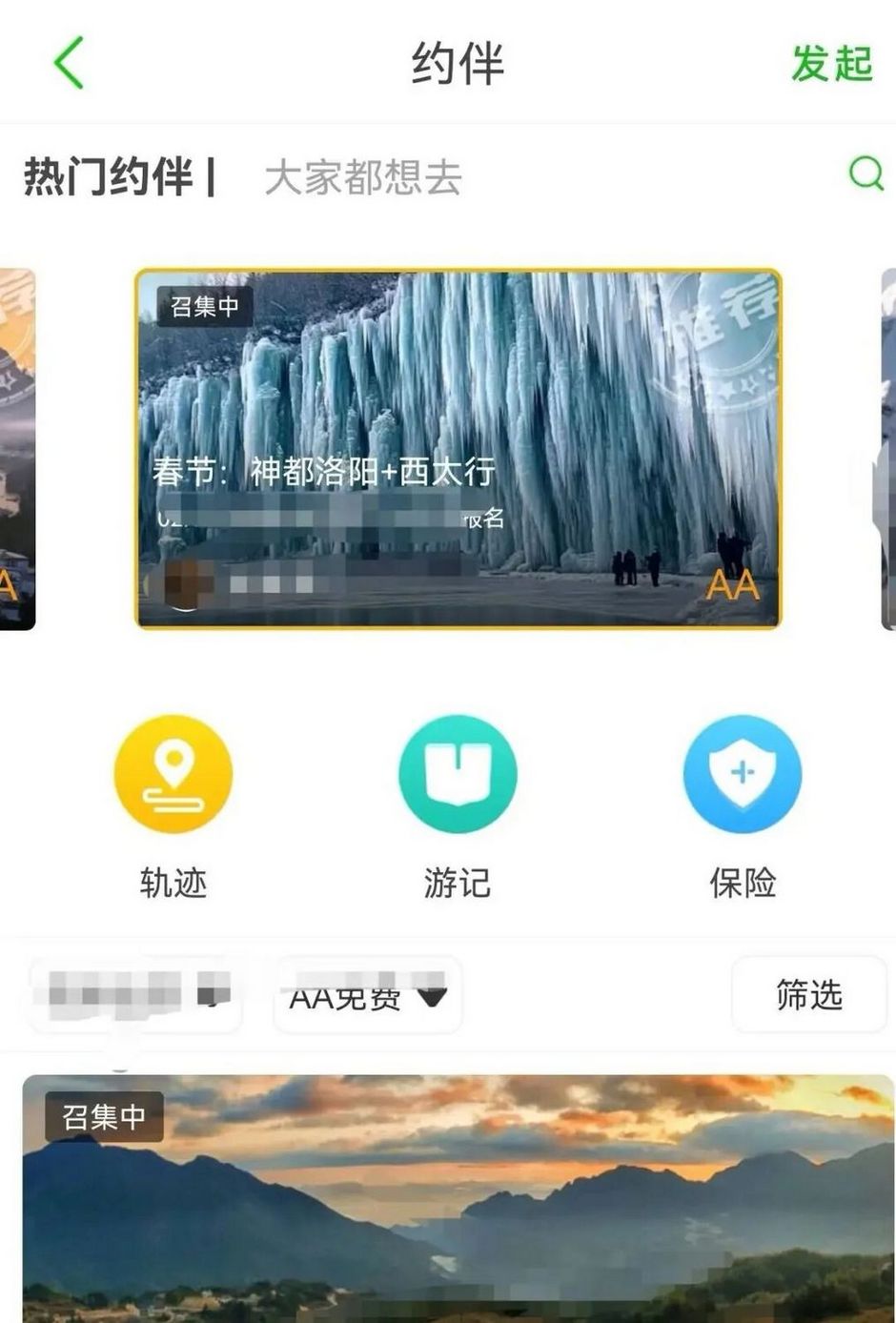Open the sunset mountain trip card
The image size is (896, 1323).
point(458,1201)
